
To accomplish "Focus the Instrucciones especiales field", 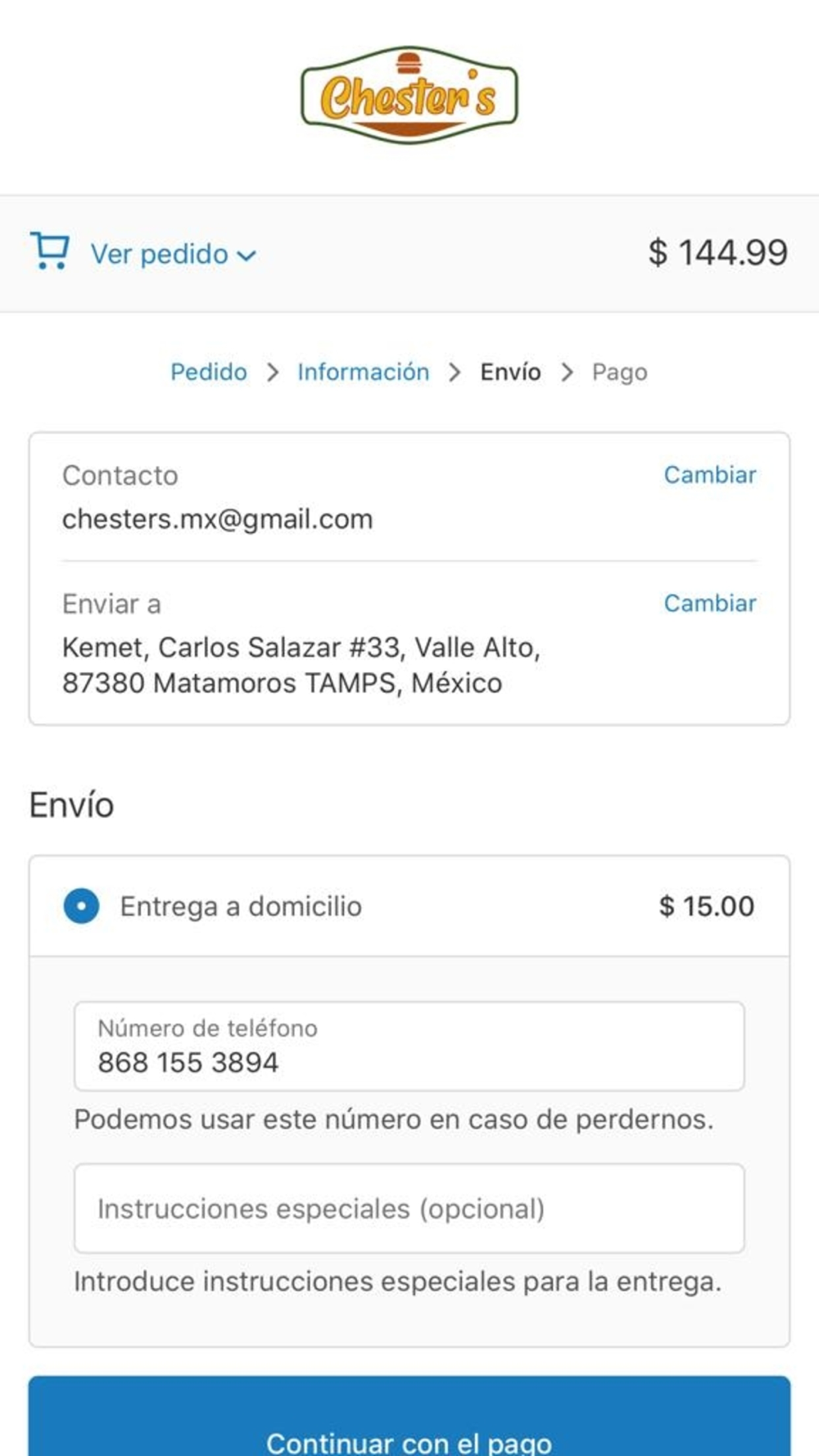I will [409, 1209].
